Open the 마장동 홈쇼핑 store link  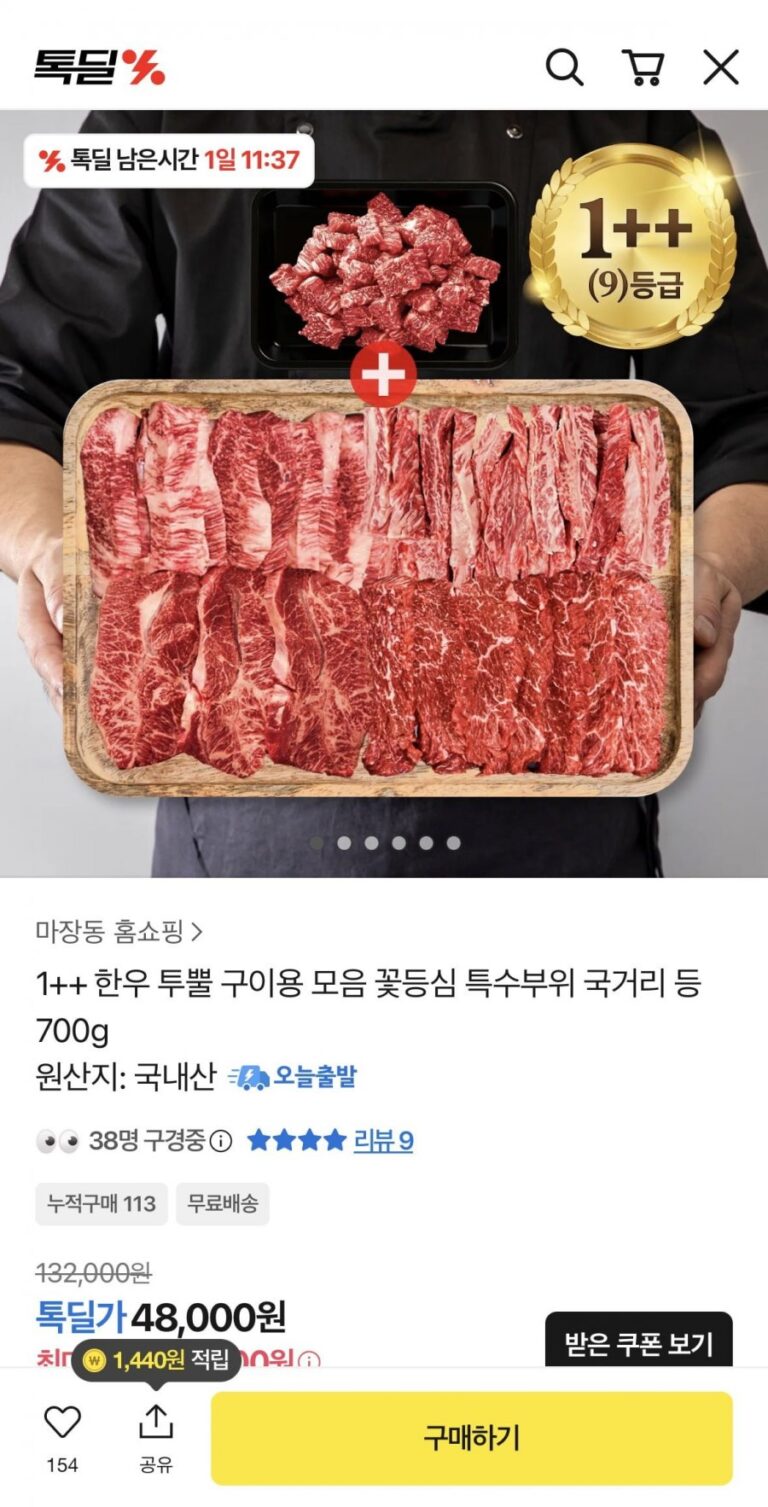click(119, 932)
